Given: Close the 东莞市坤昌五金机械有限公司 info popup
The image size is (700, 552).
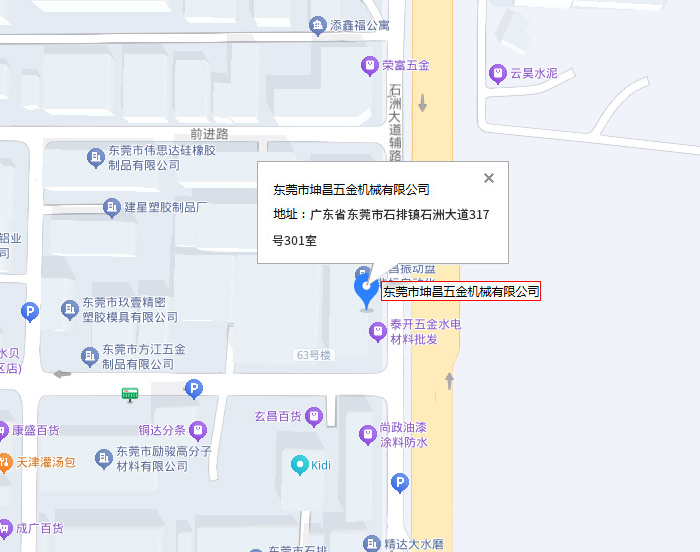Looking at the screenshot, I should [489, 178].
